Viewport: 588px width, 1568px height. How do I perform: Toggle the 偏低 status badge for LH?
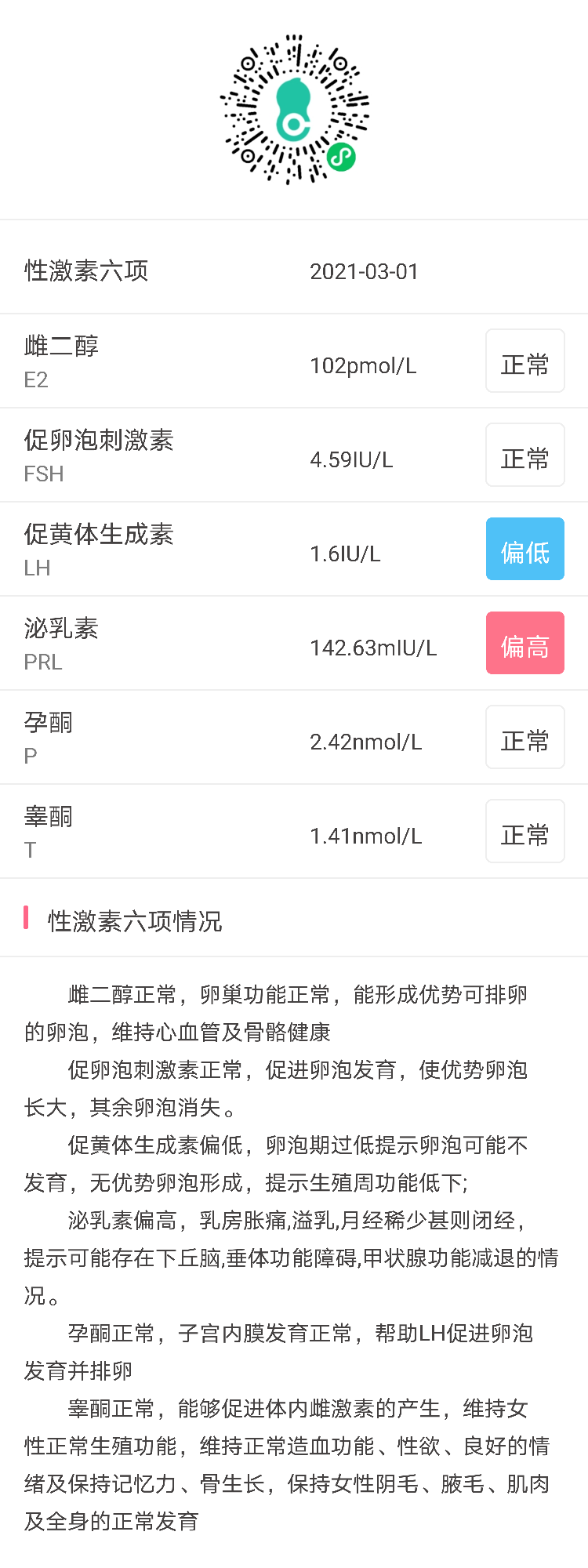click(525, 549)
